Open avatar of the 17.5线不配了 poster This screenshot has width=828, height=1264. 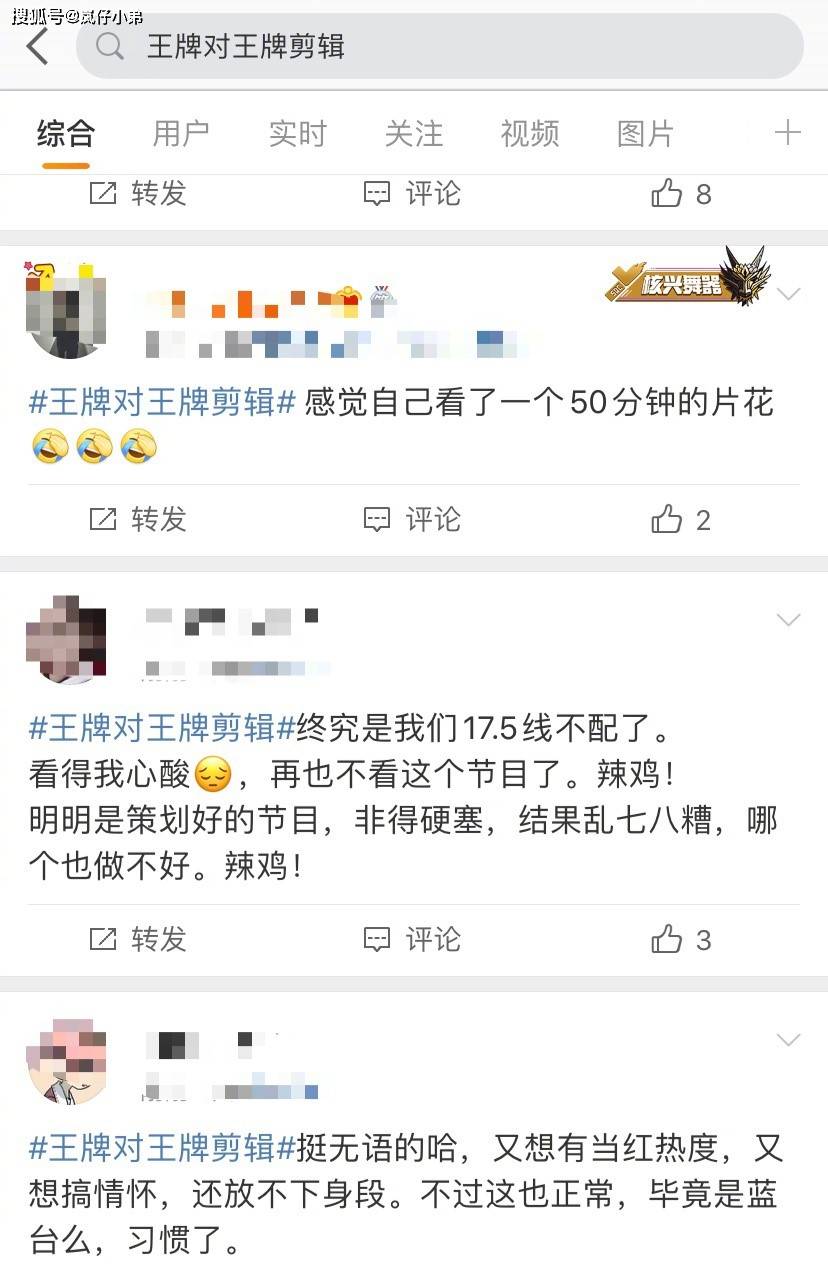coord(66,640)
